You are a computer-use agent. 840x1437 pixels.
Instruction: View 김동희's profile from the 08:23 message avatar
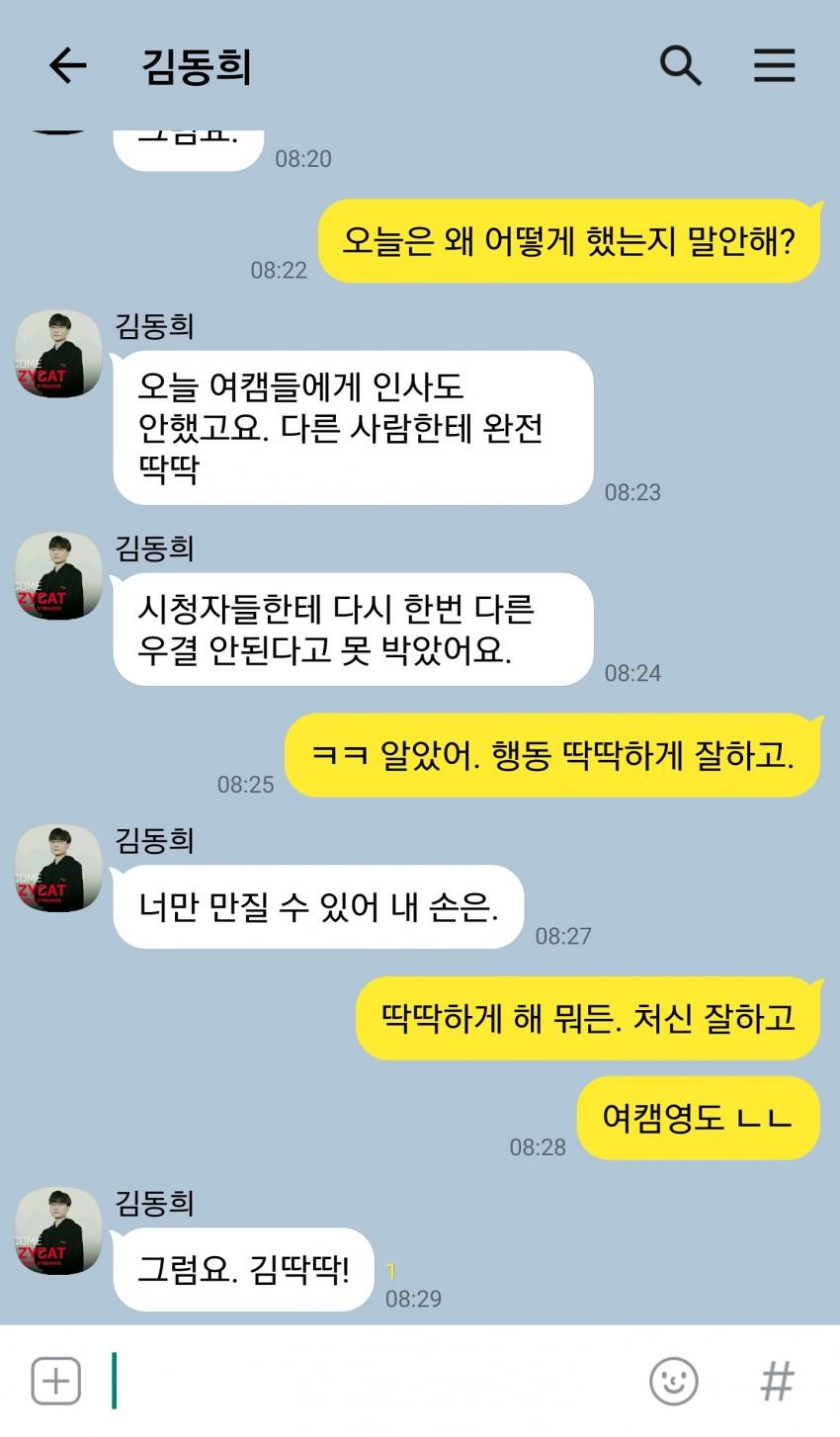click(x=58, y=355)
